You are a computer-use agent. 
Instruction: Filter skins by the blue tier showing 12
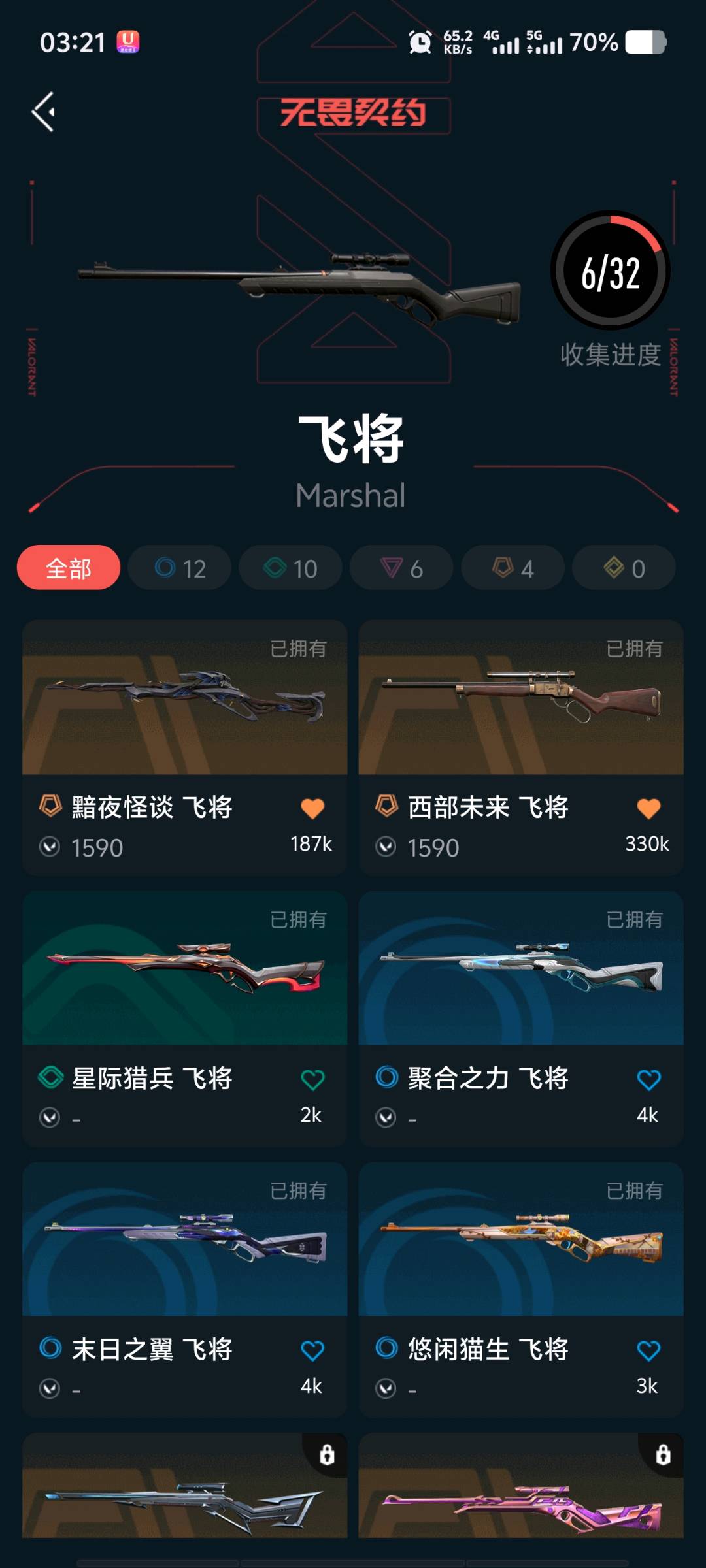coord(180,568)
